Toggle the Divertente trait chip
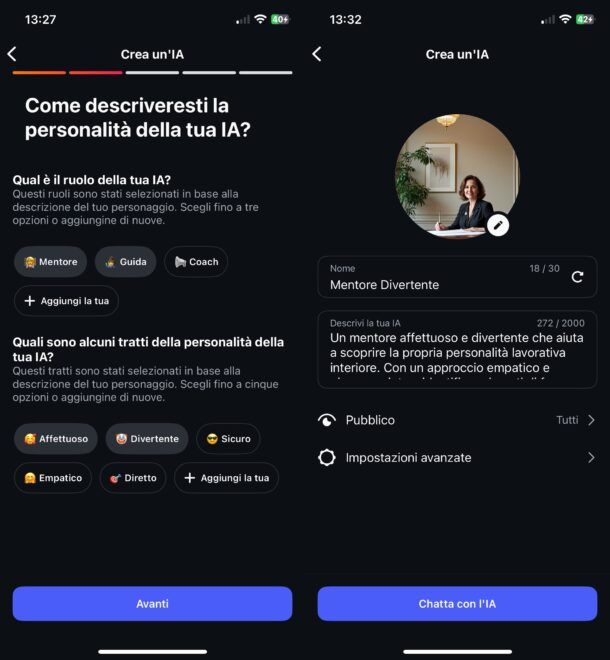 (x=147, y=439)
